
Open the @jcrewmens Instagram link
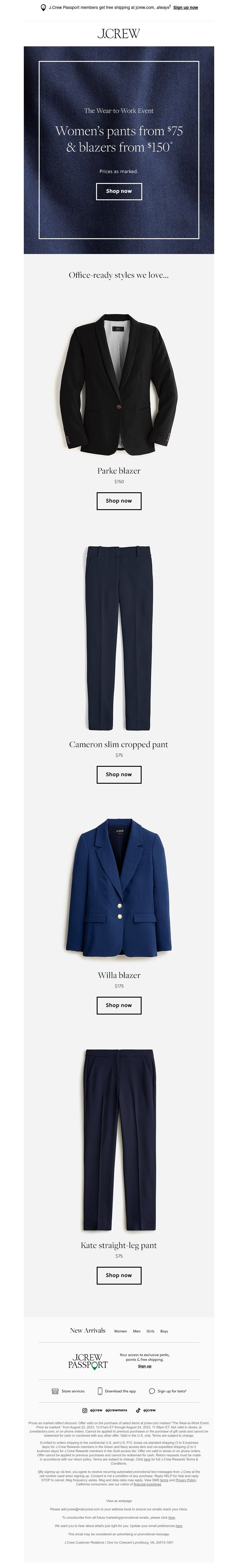pos(116,1410)
